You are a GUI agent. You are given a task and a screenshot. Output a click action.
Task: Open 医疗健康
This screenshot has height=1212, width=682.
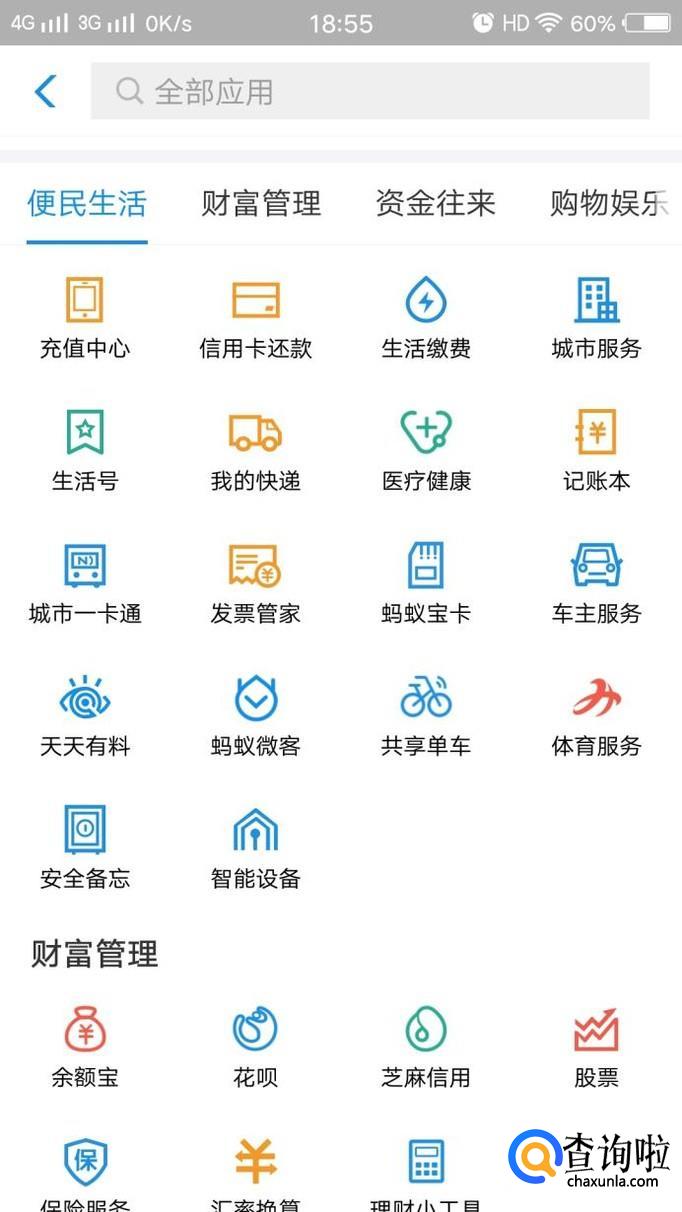(x=426, y=450)
